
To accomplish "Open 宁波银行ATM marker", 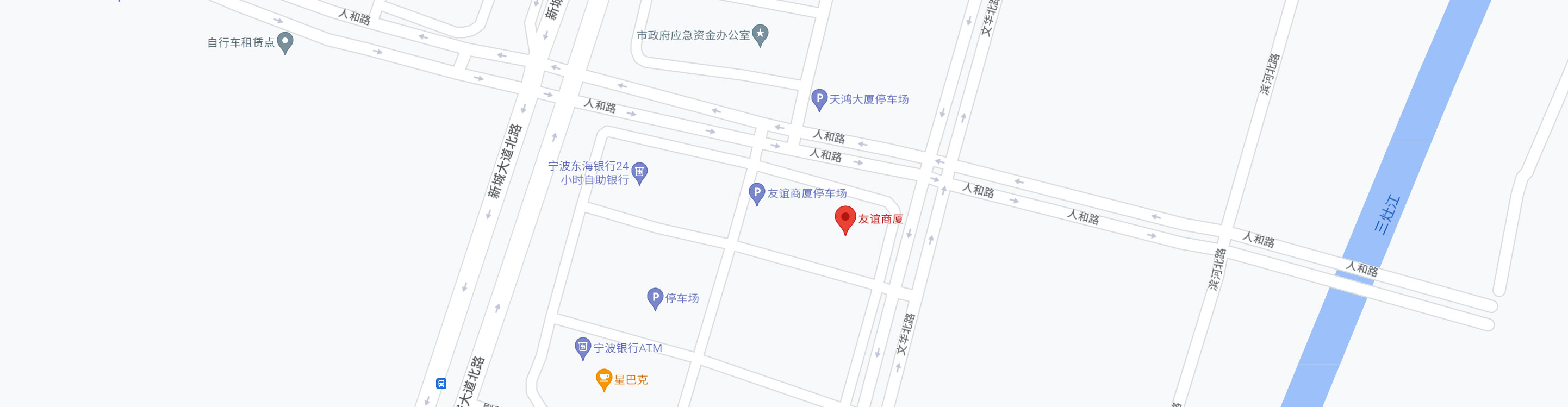I will point(582,347).
